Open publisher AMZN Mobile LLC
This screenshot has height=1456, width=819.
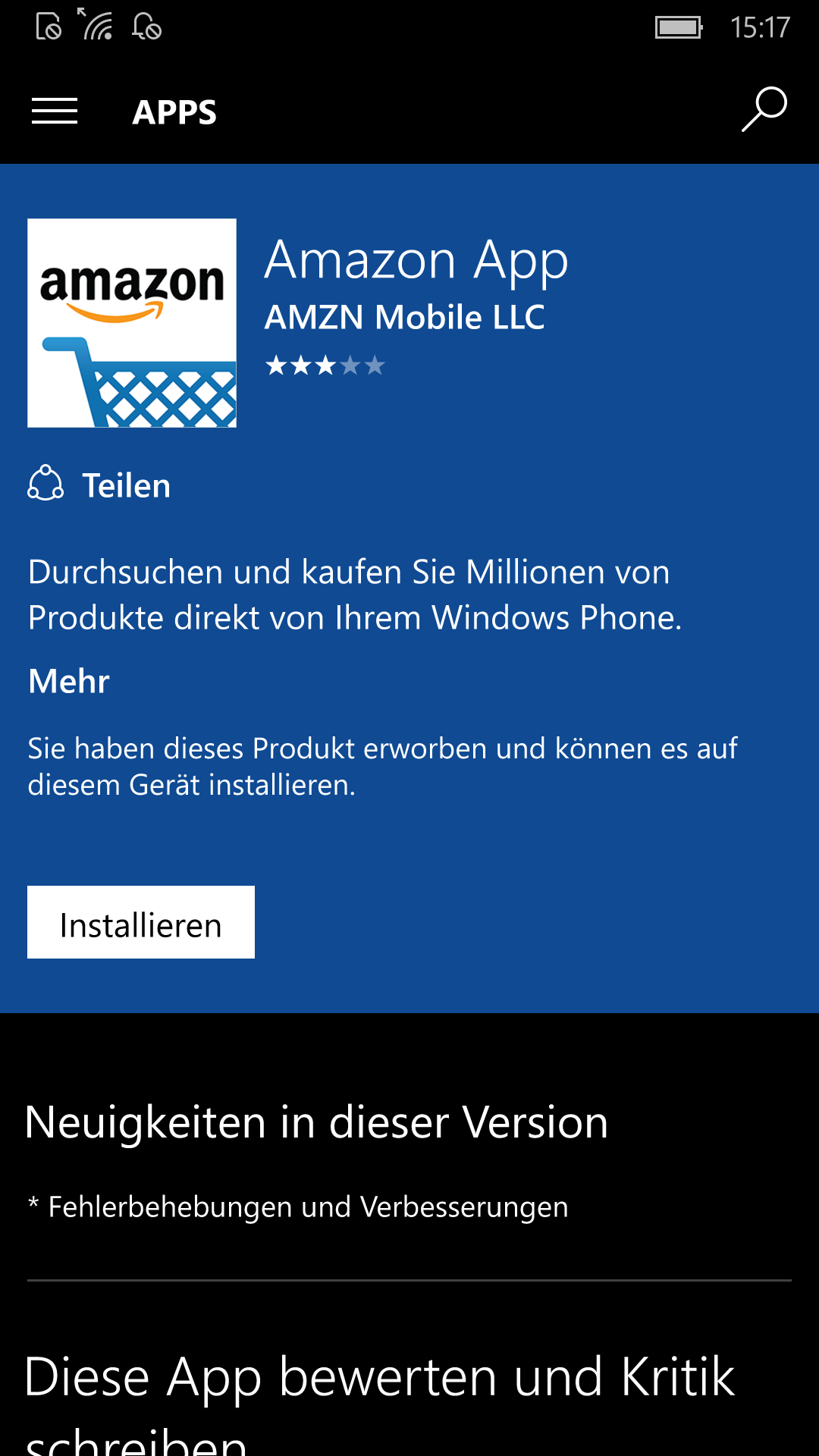point(404,317)
